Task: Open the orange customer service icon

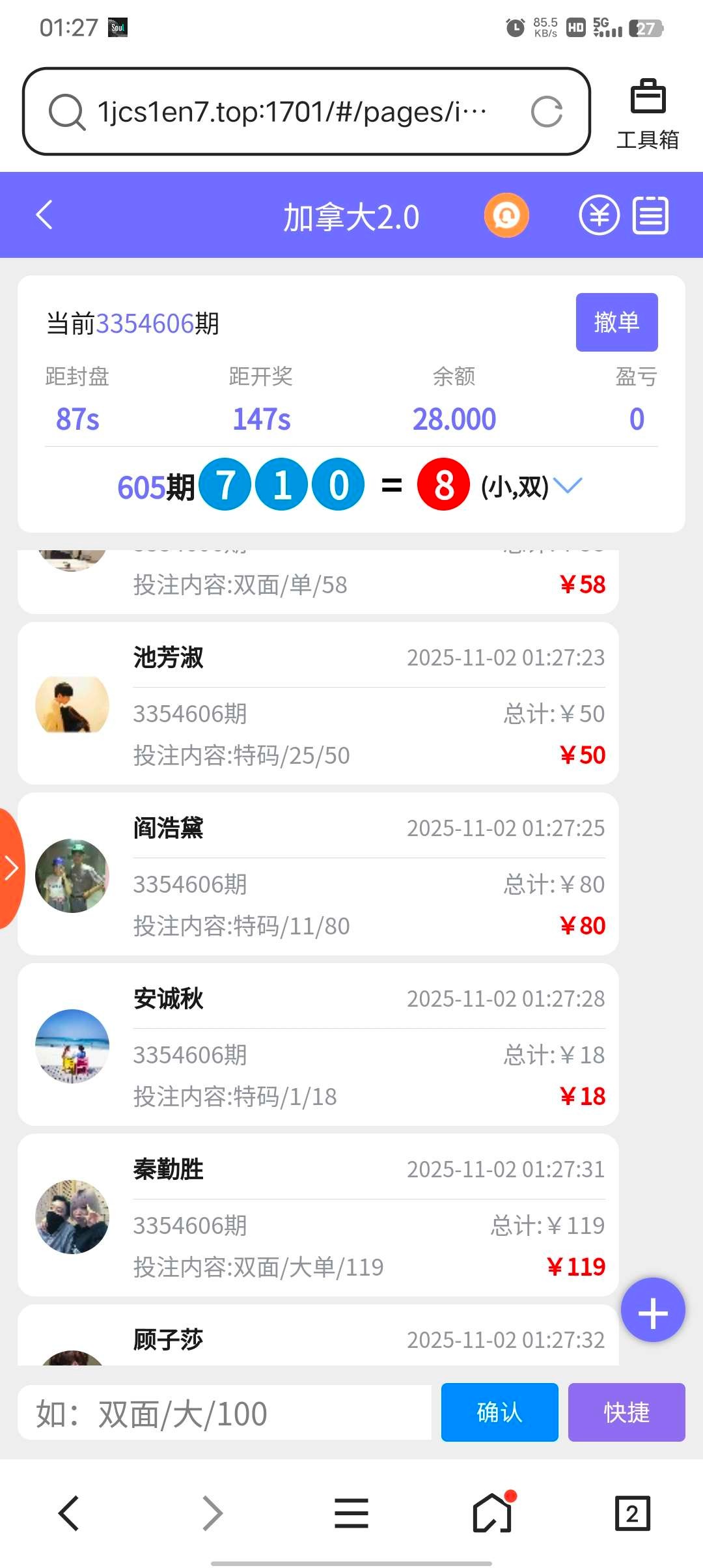Action: tap(506, 216)
